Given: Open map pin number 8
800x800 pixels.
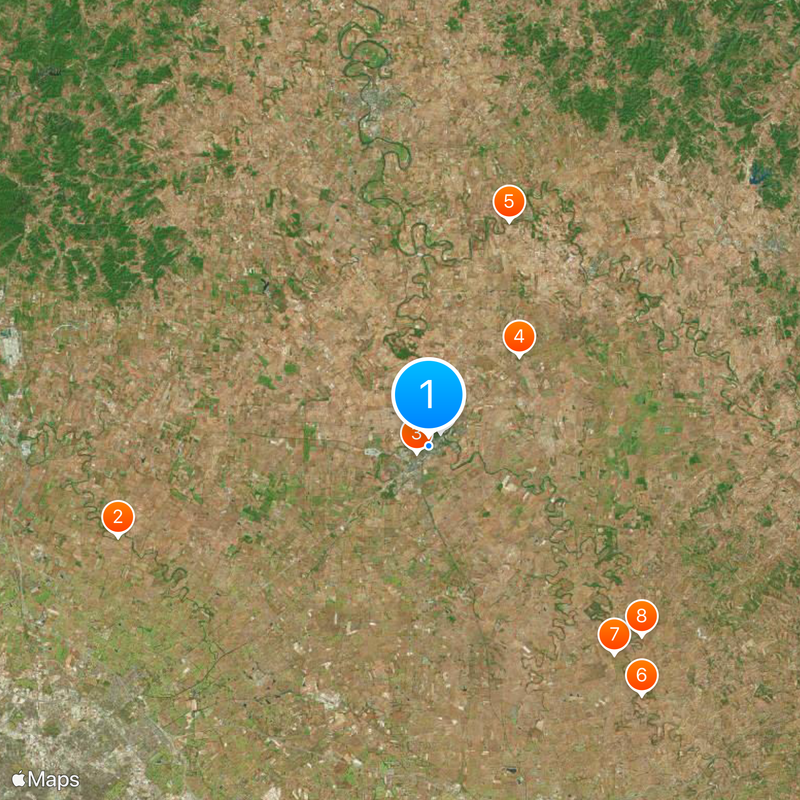Looking at the screenshot, I should click(x=642, y=616).
